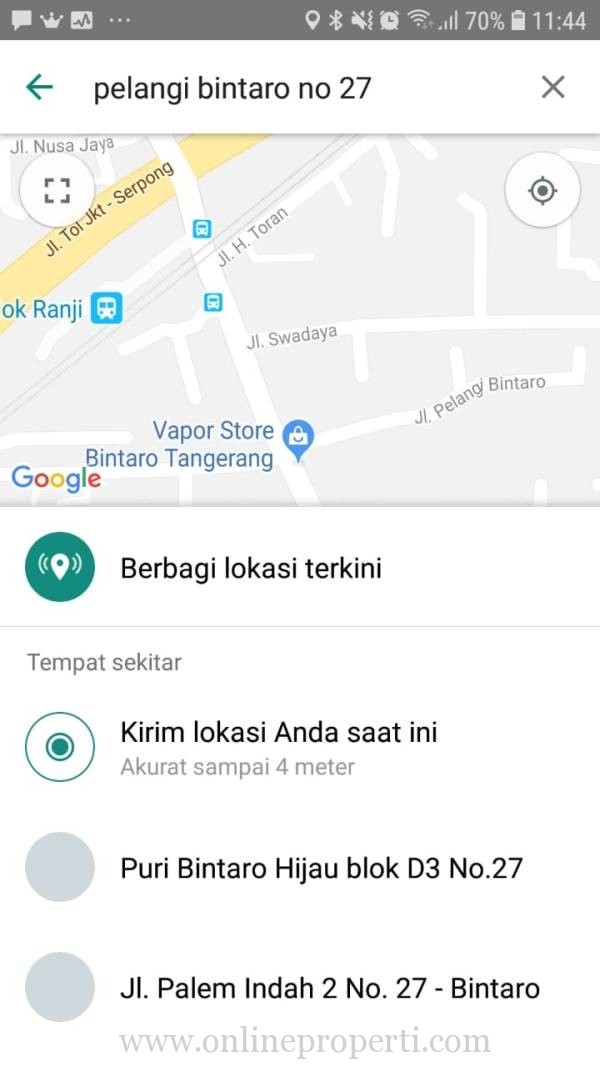Go back using the arrow icon
The width and height of the screenshot is (600, 1067).
pyautogui.click(x=39, y=87)
